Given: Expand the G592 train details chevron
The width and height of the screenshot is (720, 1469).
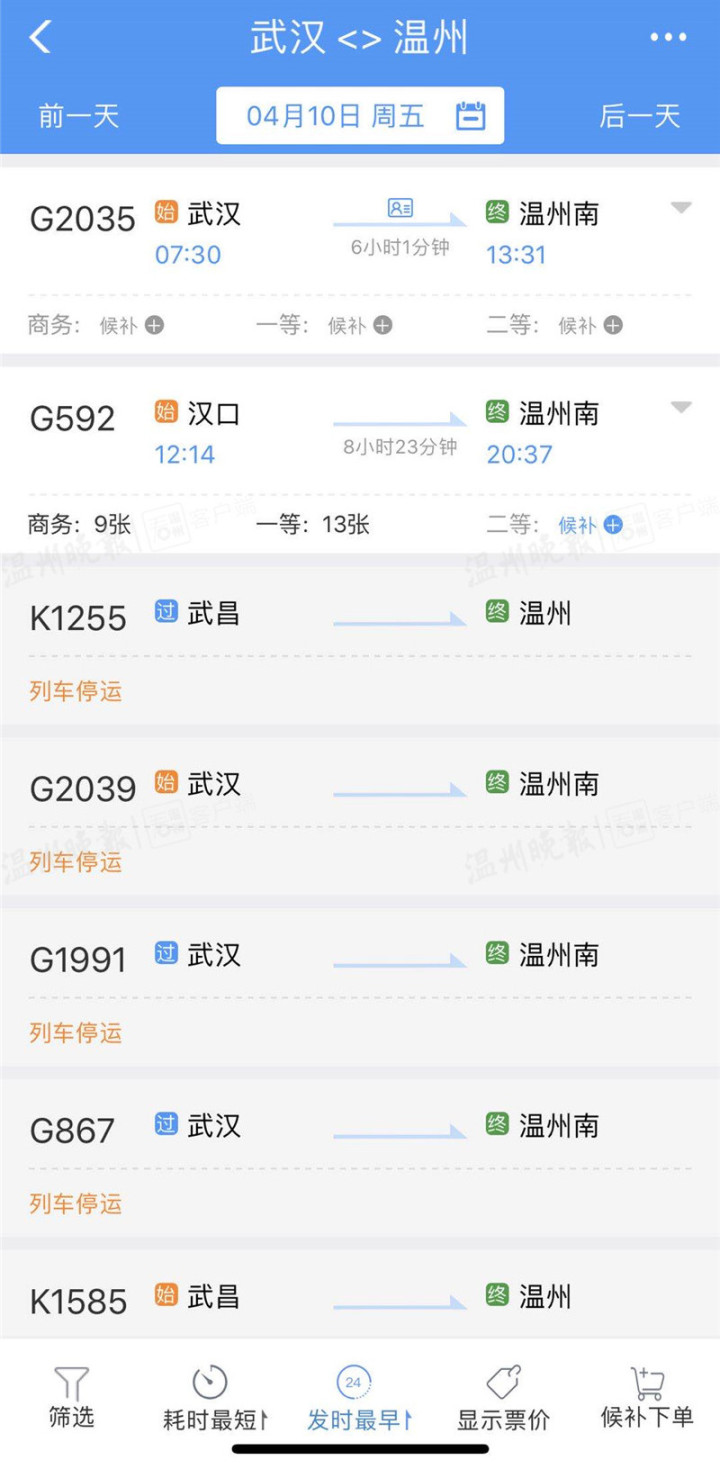Looking at the screenshot, I should click(x=681, y=408).
